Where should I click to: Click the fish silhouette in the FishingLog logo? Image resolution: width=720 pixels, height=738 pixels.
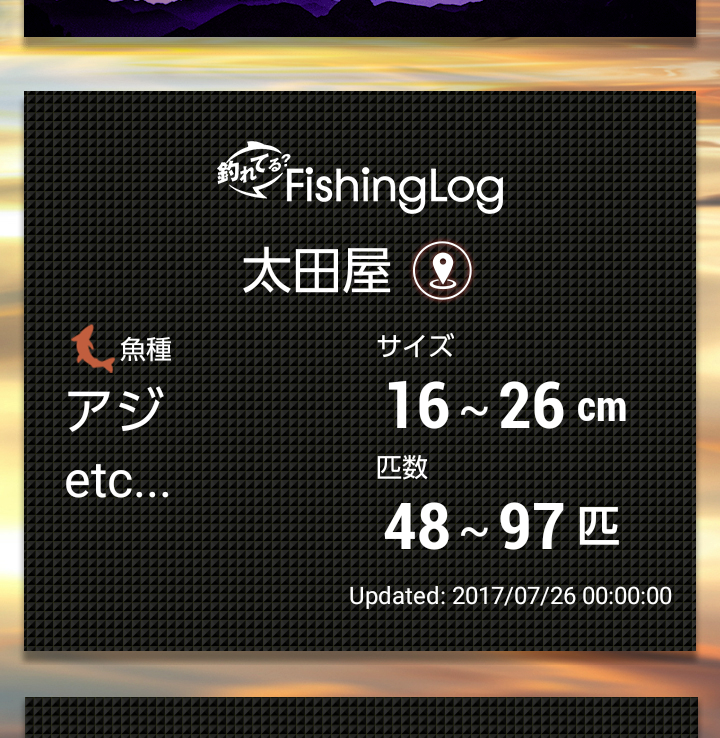255,175
